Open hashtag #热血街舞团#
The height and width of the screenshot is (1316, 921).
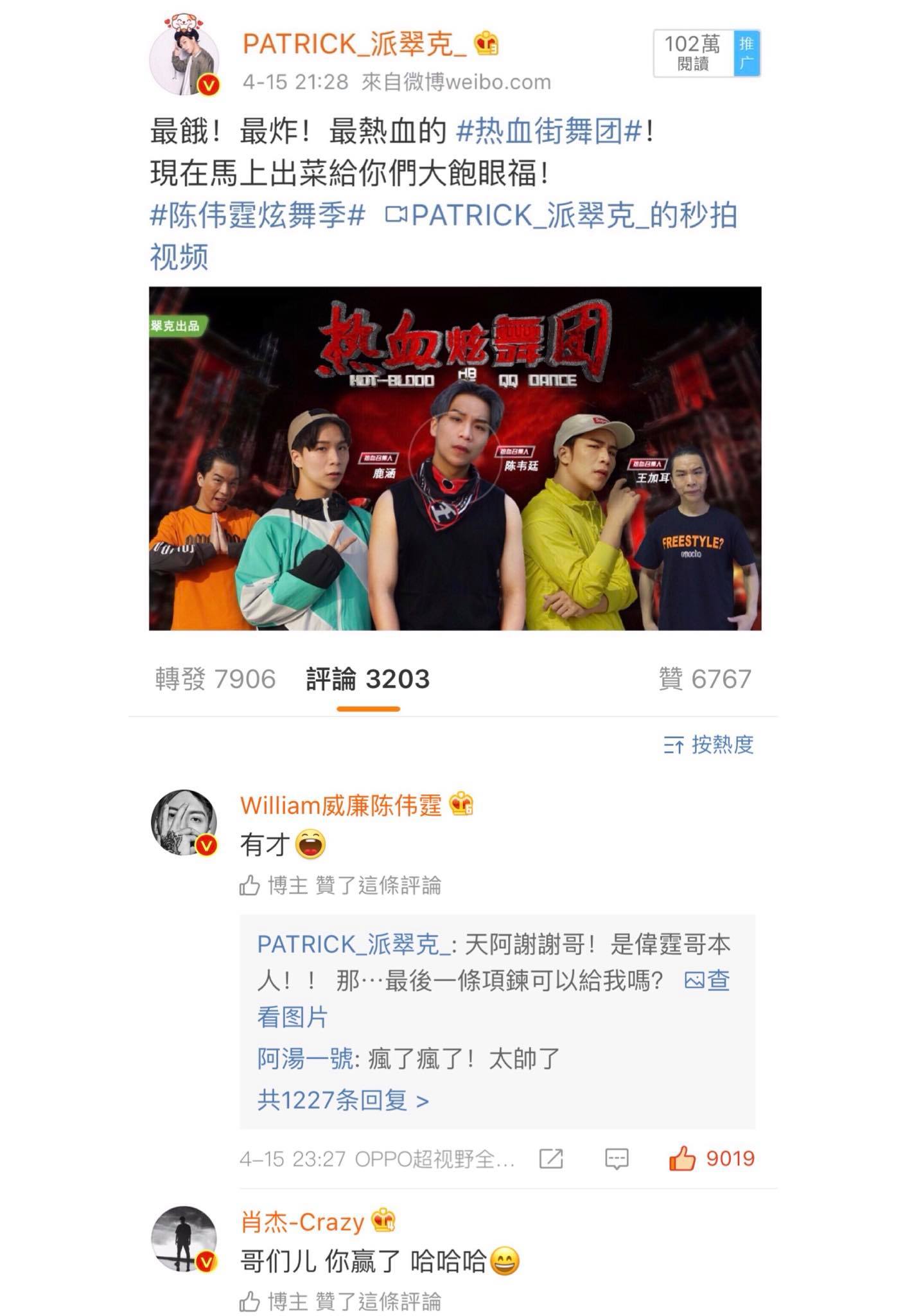549,131
